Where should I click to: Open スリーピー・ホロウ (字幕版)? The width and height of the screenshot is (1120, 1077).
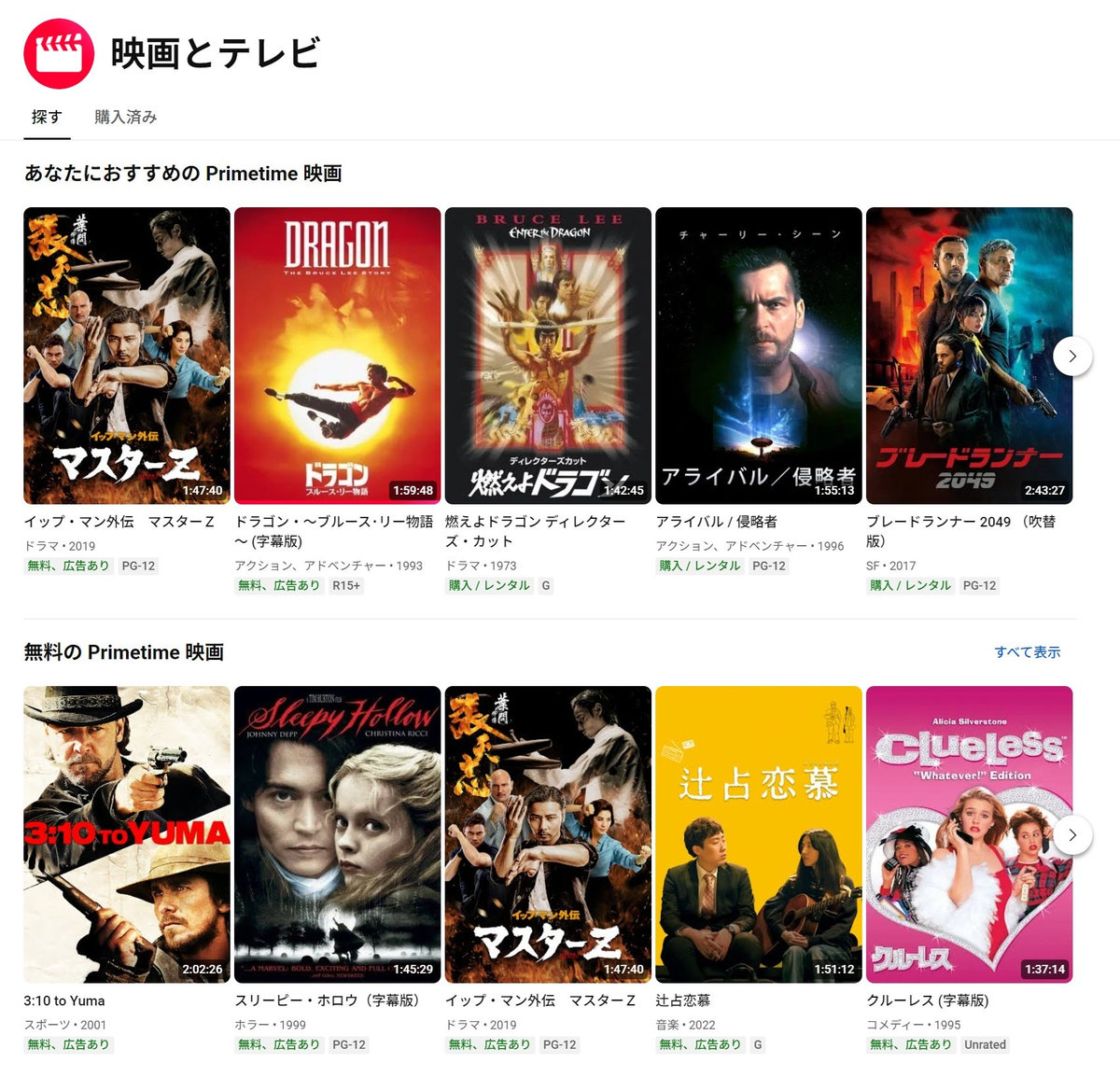(x=337, y=834)
